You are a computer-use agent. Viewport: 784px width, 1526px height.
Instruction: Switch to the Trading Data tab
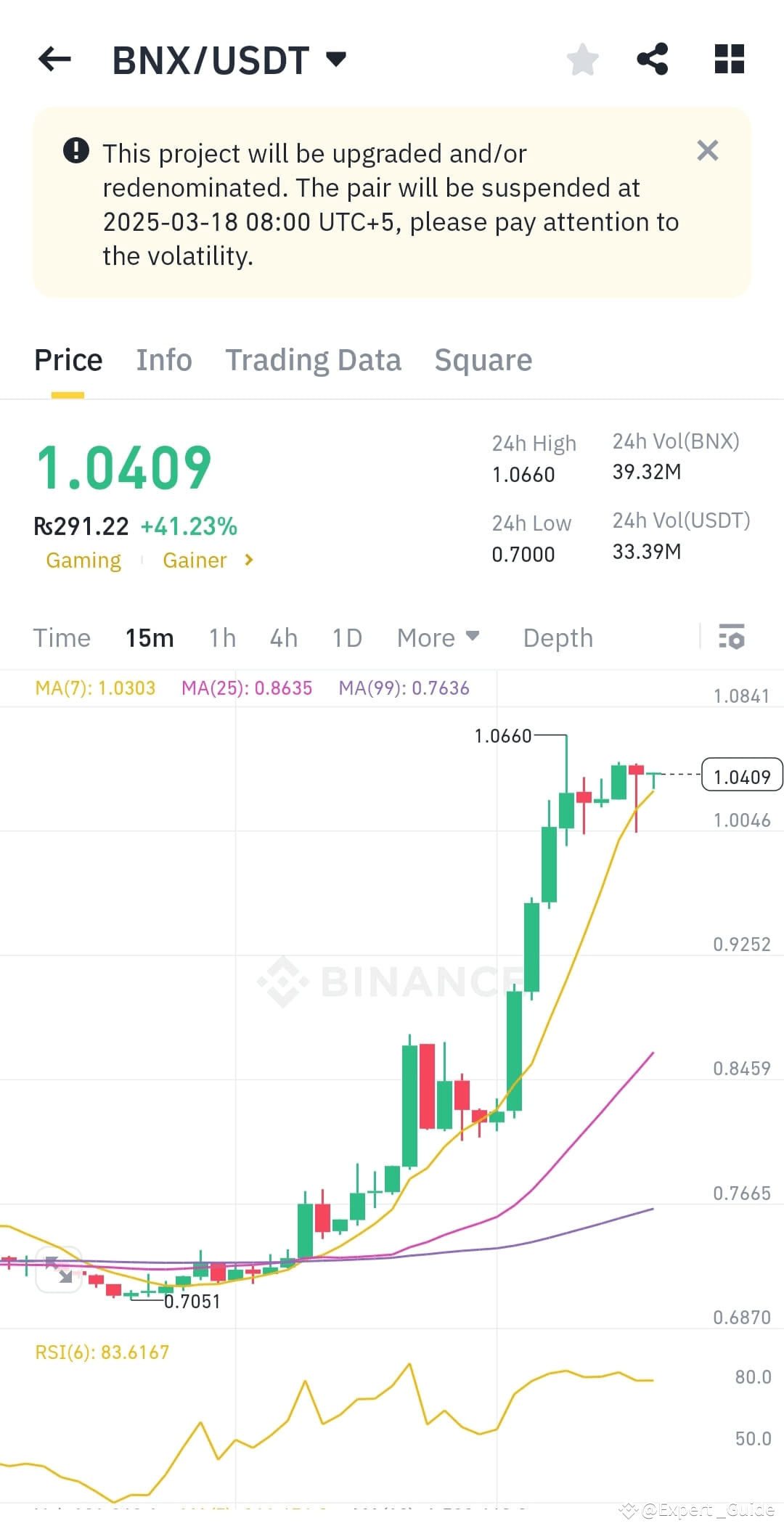[x=314, y=359]
